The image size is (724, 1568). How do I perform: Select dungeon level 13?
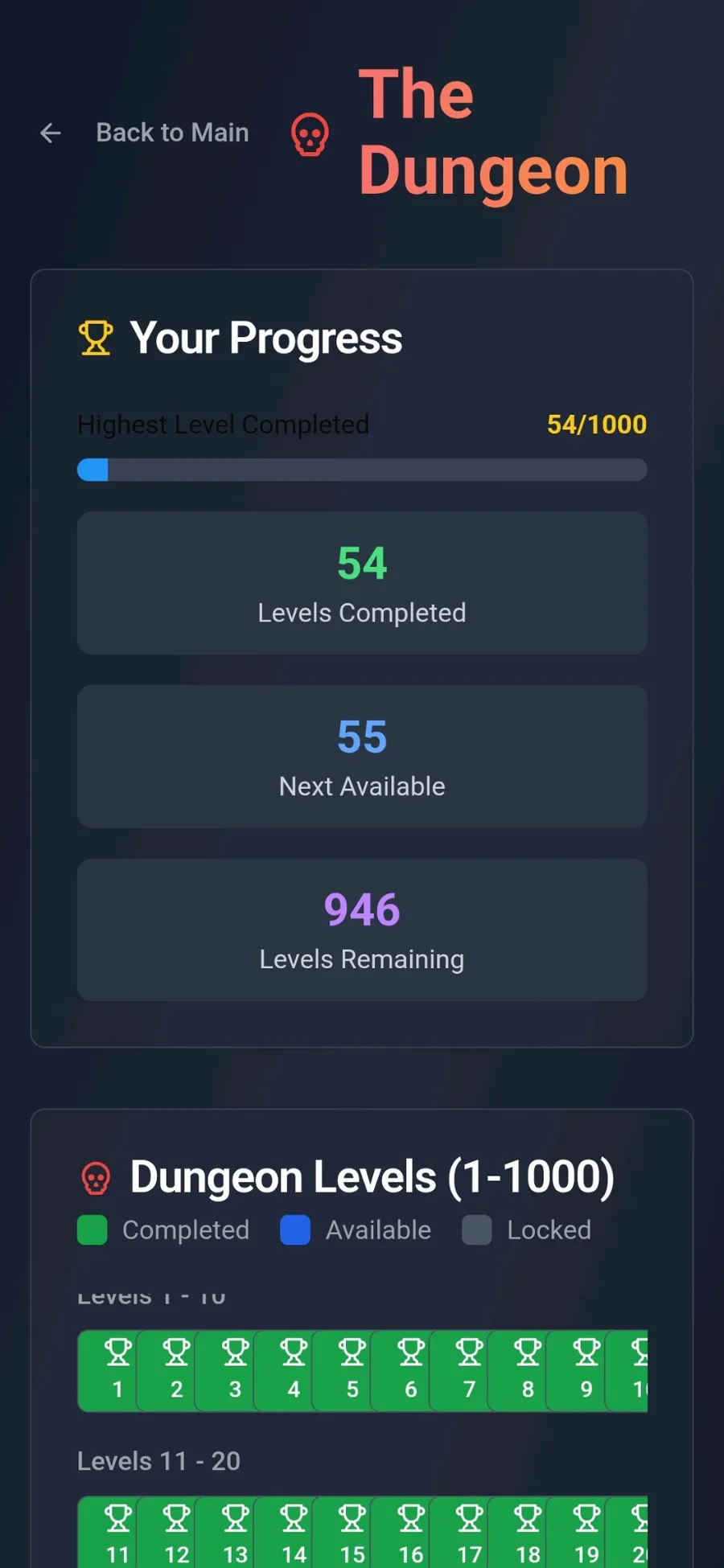click(235, 1533)
